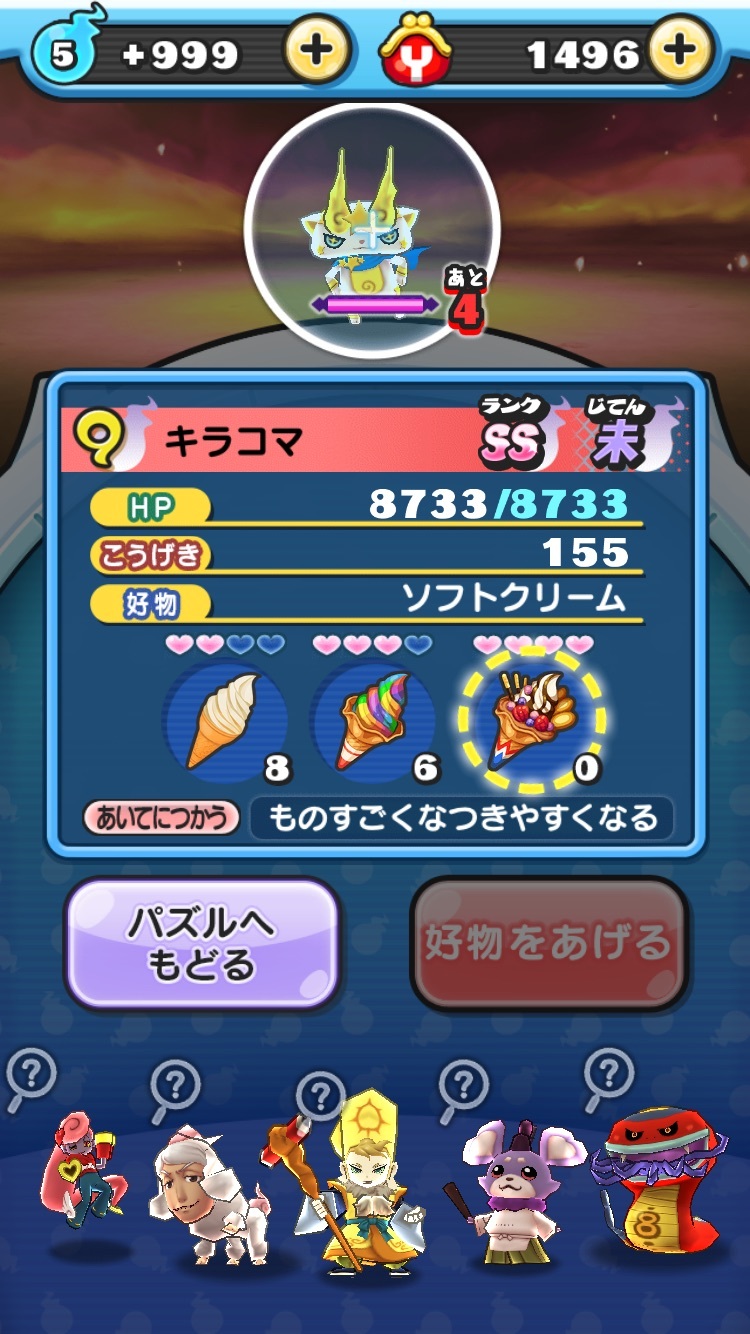This screenshot has height=1334, width=750.
Task: Tap the plus button beside +999 spirit count
Action: 317,50
